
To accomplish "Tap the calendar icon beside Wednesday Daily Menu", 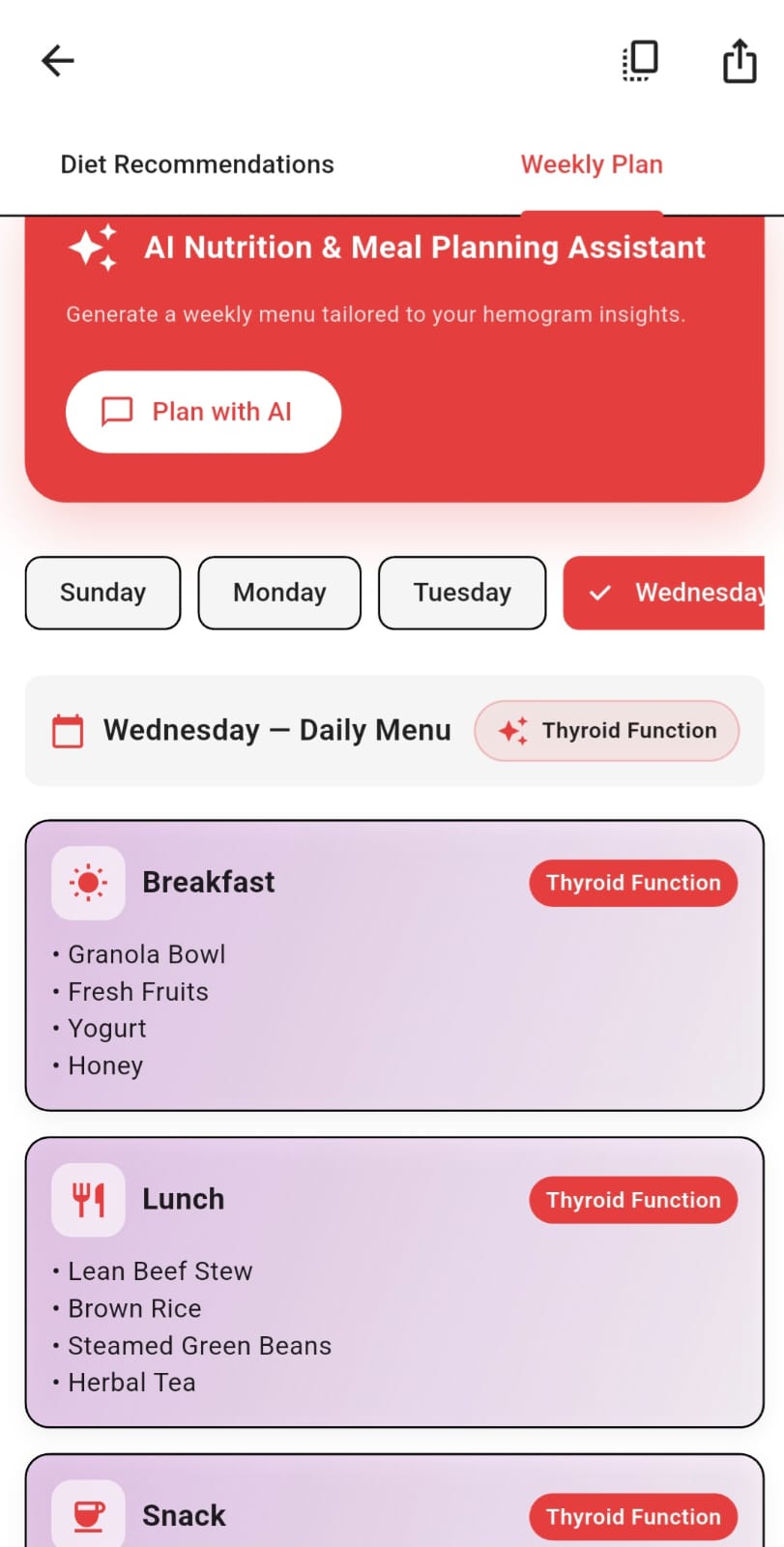I will tap(66, 731).
